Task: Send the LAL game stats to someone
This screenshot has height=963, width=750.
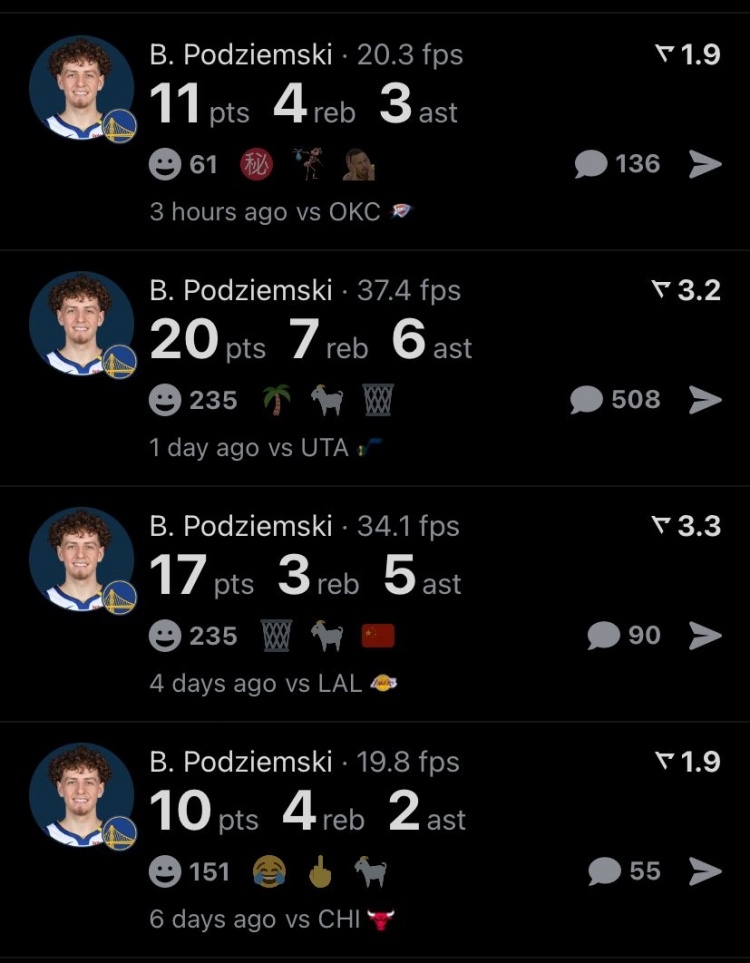Action: (x=705, y=635)
